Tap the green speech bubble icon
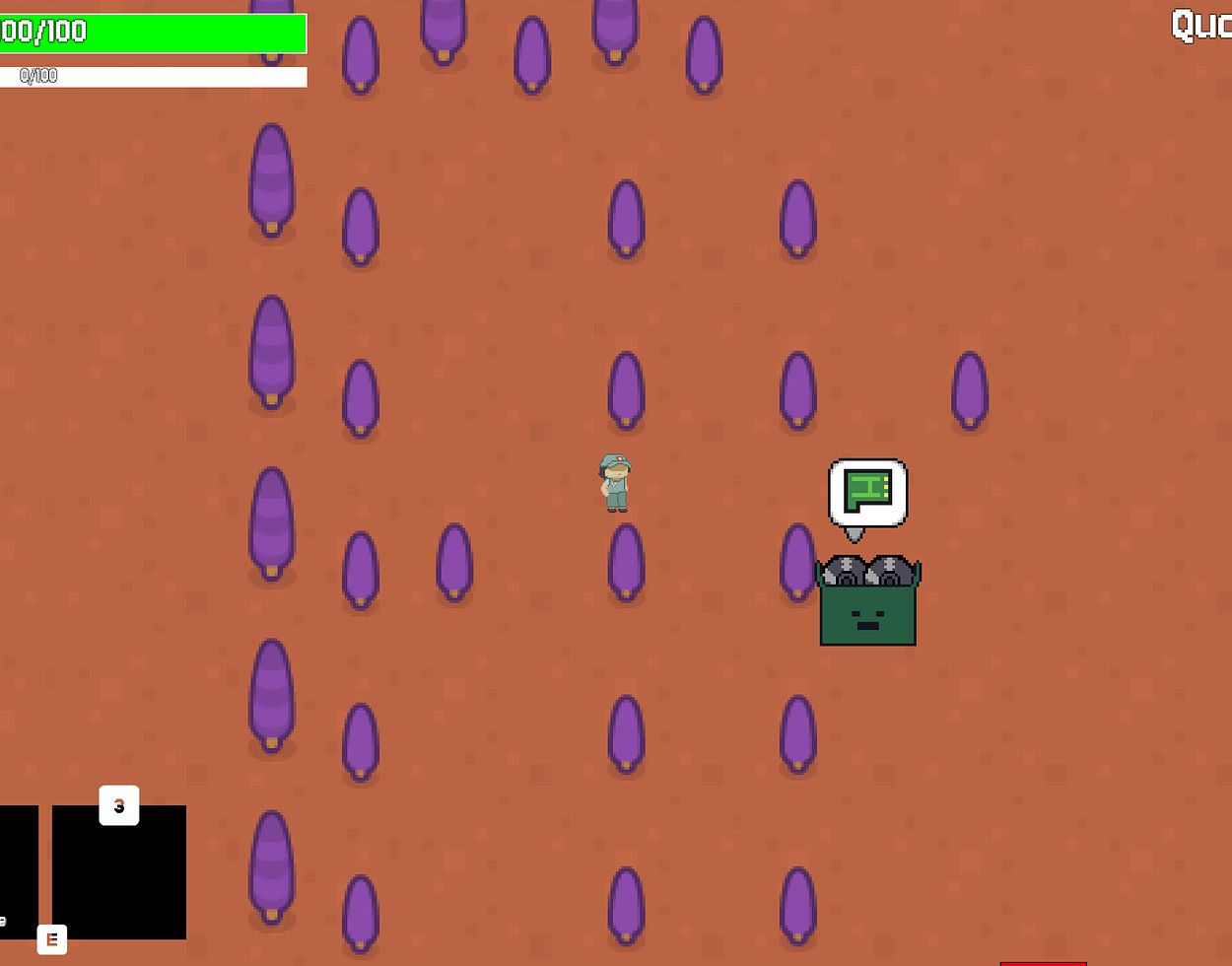Screen dimensions: 1232x966 tap(868, 491)
